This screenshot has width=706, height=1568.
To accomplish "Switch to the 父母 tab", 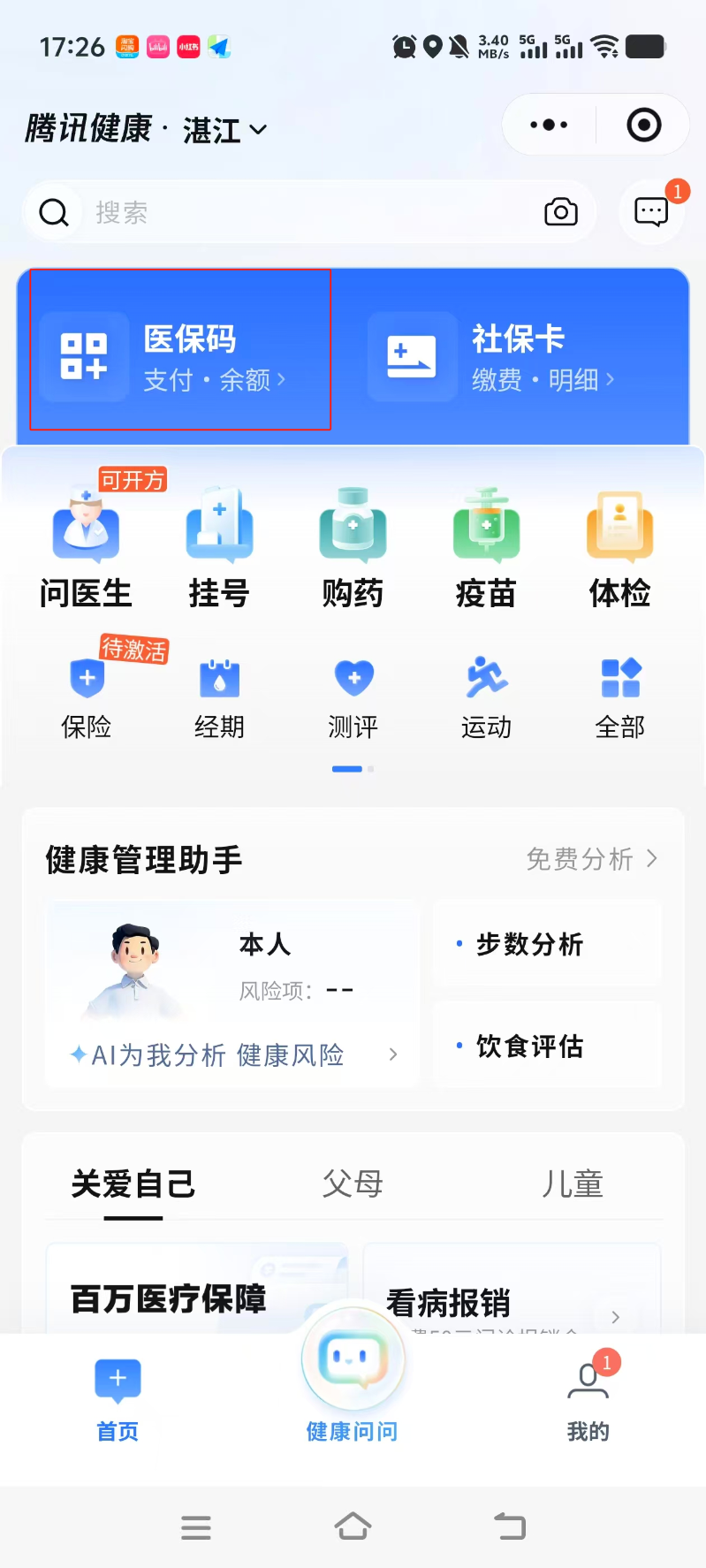I will tap(353, 1184).
